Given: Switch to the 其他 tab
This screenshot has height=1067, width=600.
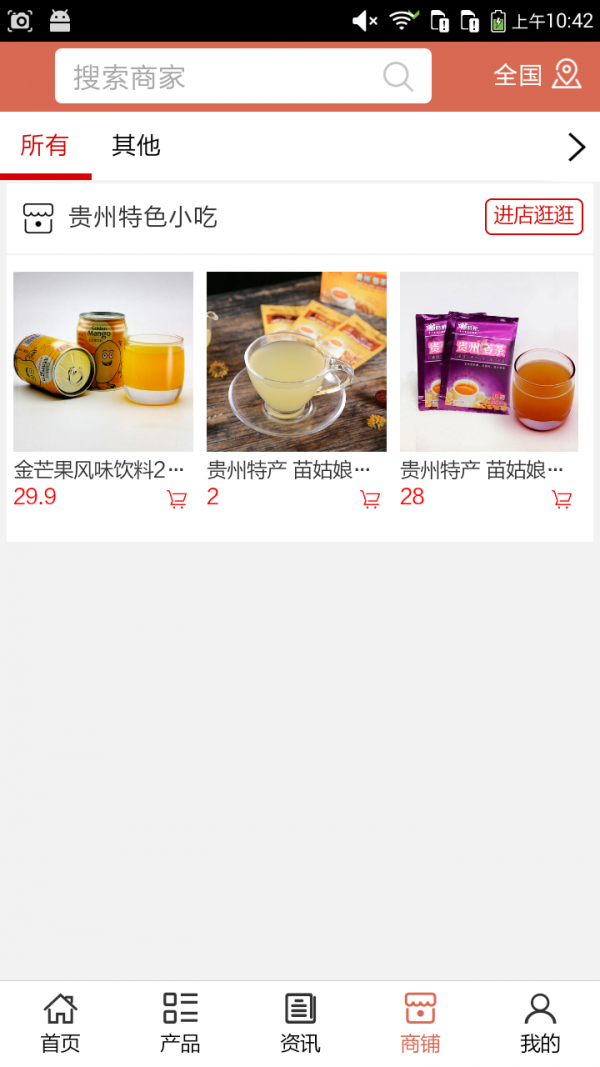Looking at the screenshot, I should (136, 146).
